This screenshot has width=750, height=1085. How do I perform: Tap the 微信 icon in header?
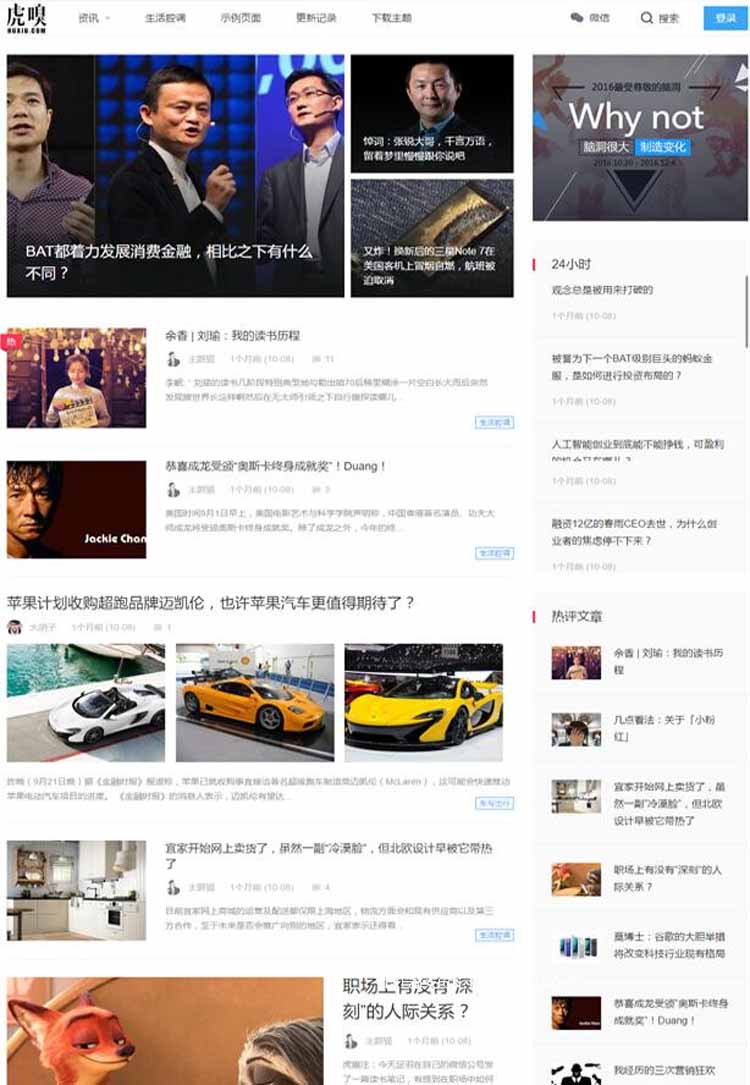(590, 18)
